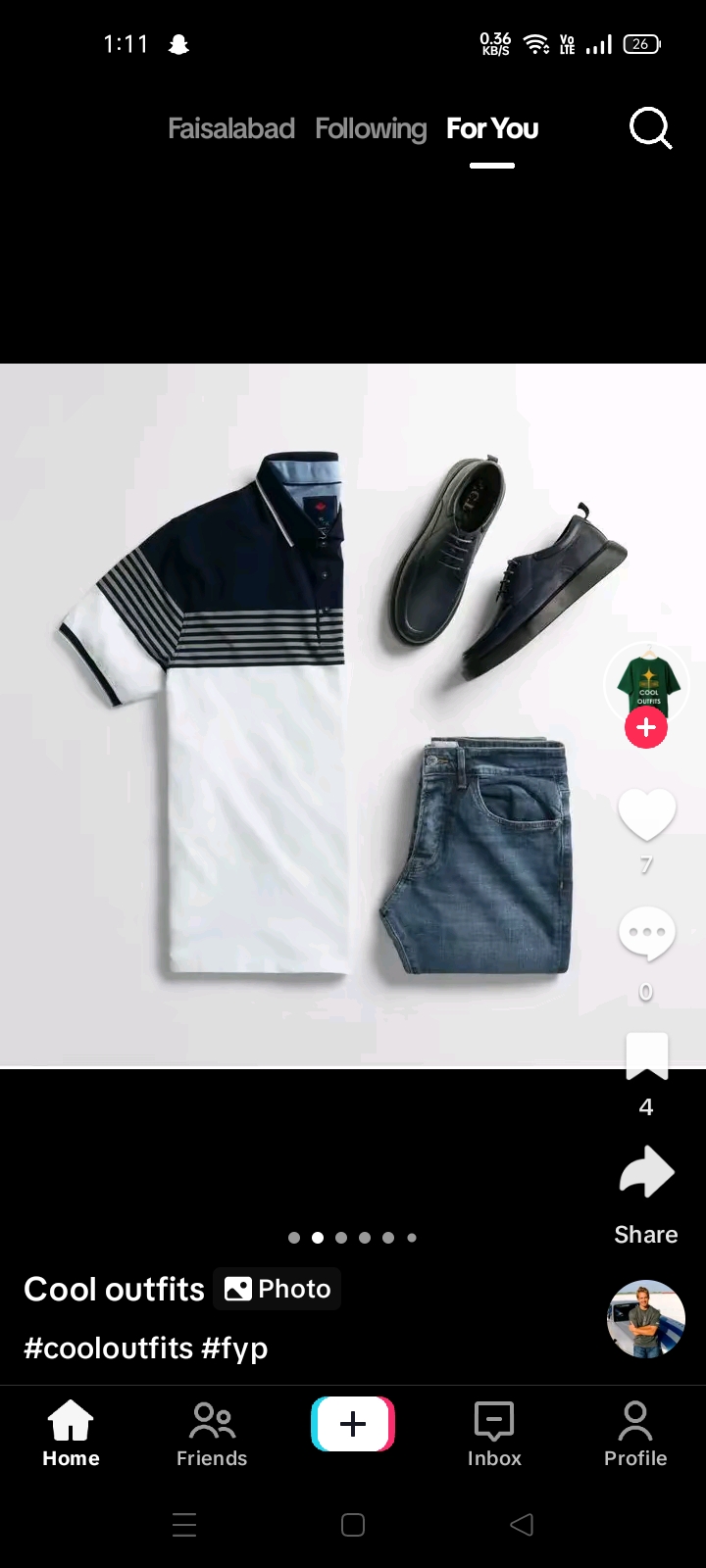Screen dimensions: 706x1568
Task: Tap the Photo chip
Action: 277,1289
